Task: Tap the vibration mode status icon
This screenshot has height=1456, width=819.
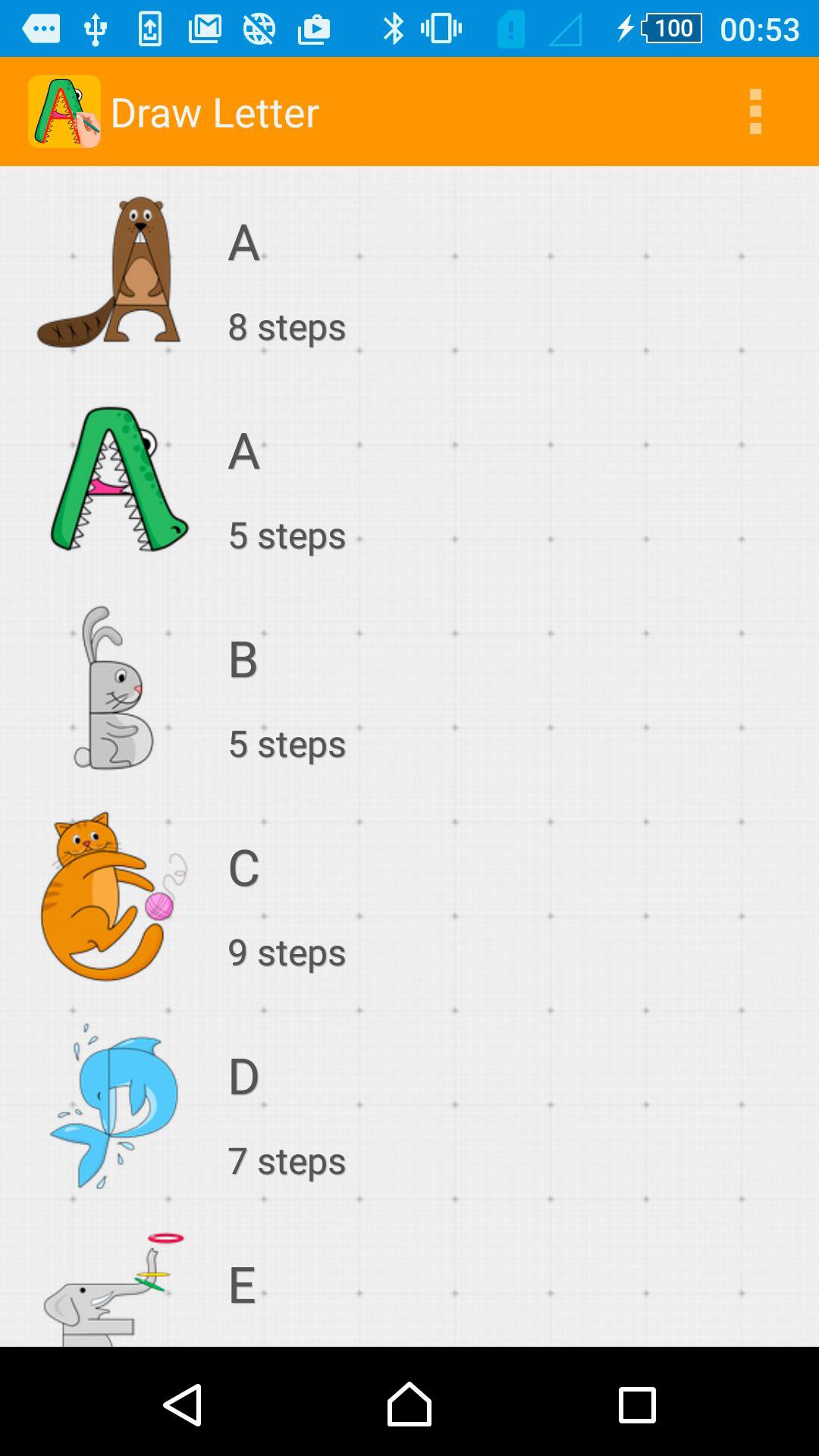Action: tap(440, 29)
